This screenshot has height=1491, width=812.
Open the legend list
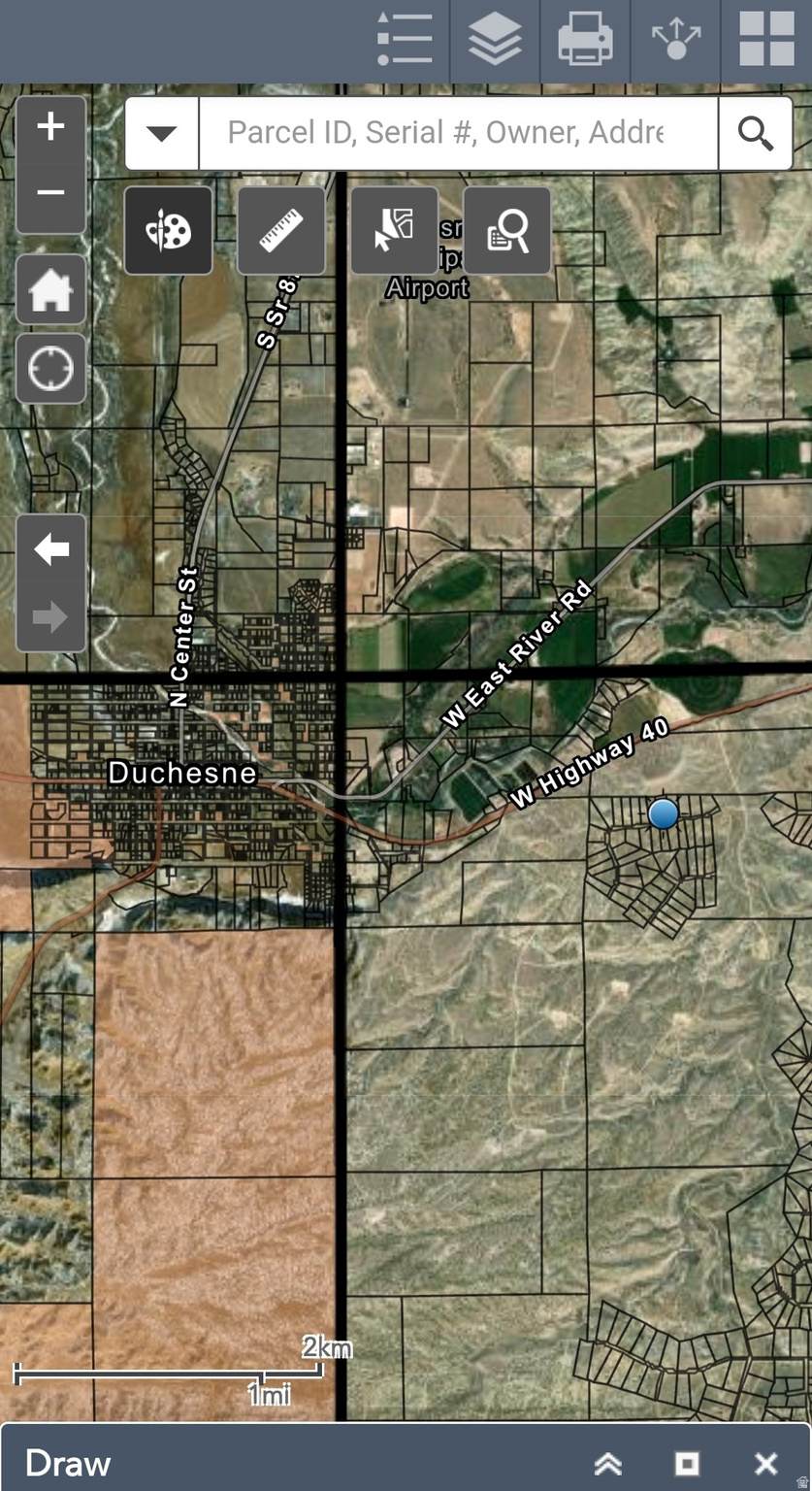[x=405, y=40]
